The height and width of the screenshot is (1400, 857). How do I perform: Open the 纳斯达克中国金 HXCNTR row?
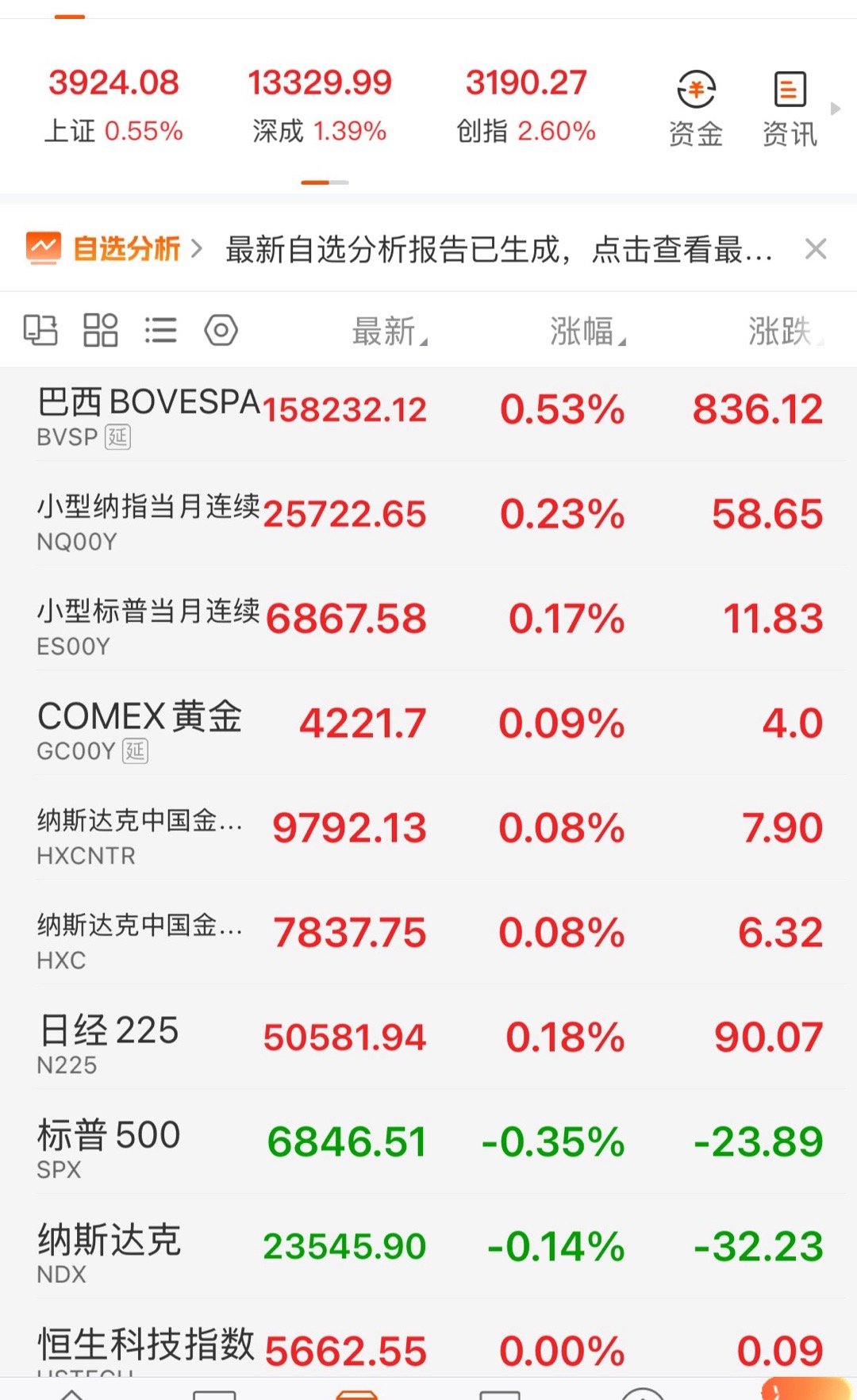428,828
